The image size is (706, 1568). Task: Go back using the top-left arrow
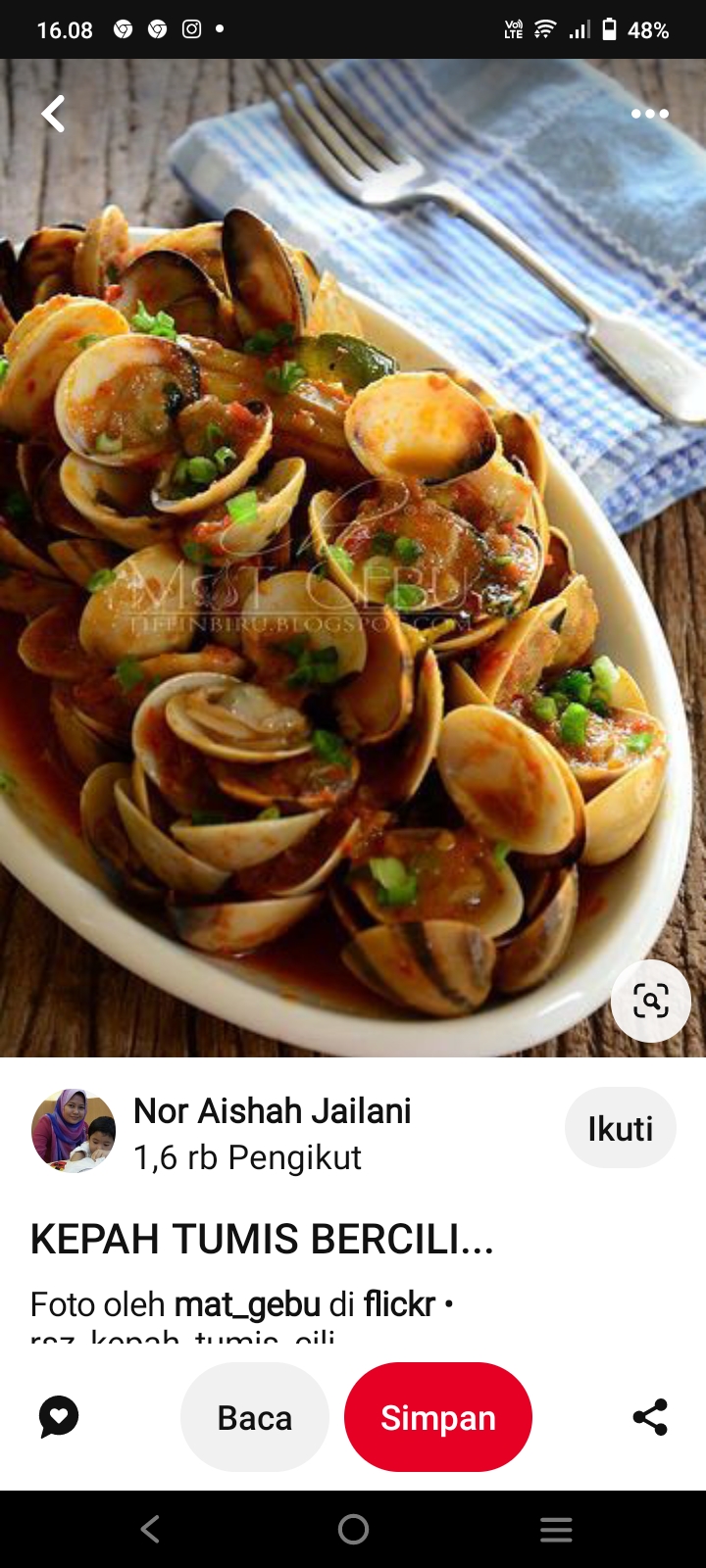click(x=53, y=114)
